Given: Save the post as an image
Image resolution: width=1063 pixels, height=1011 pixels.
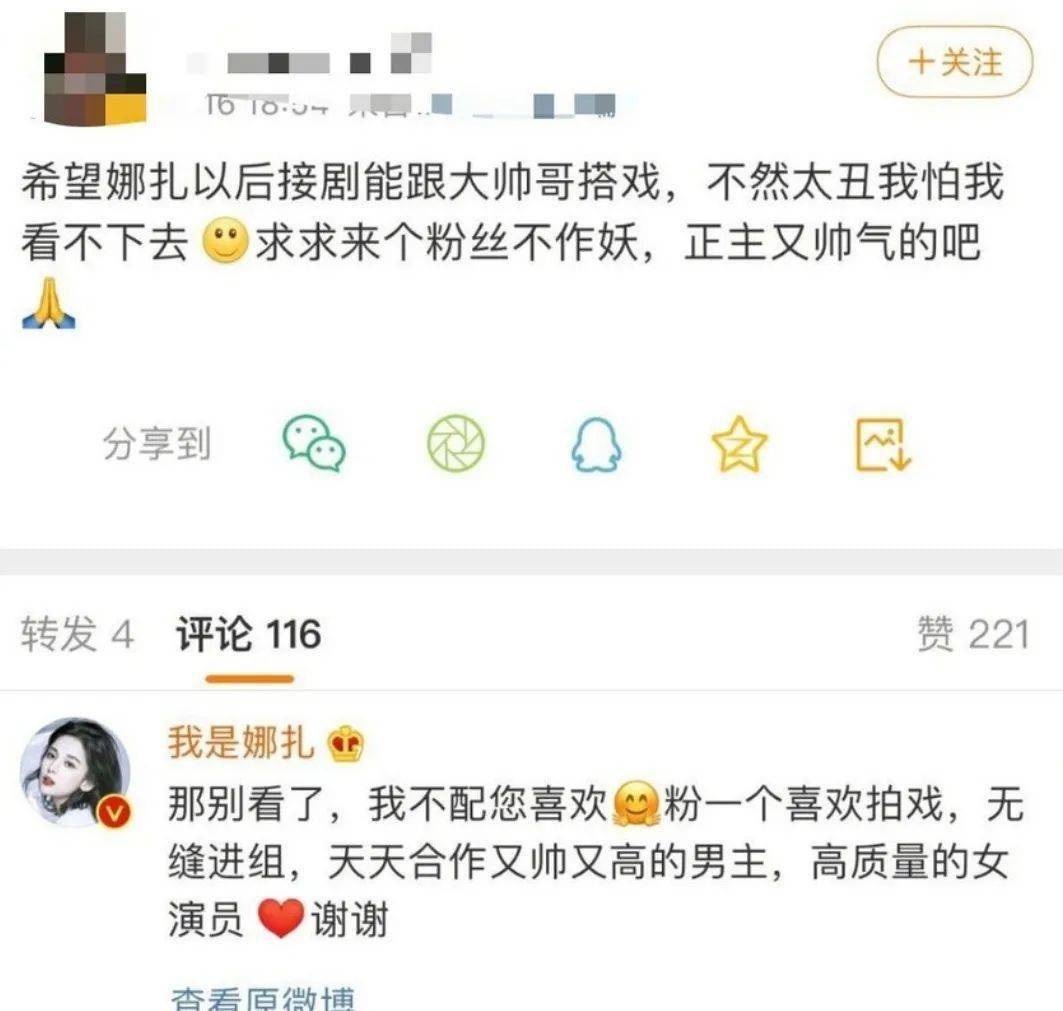Looking at the screenshot, I should (881, 444).
